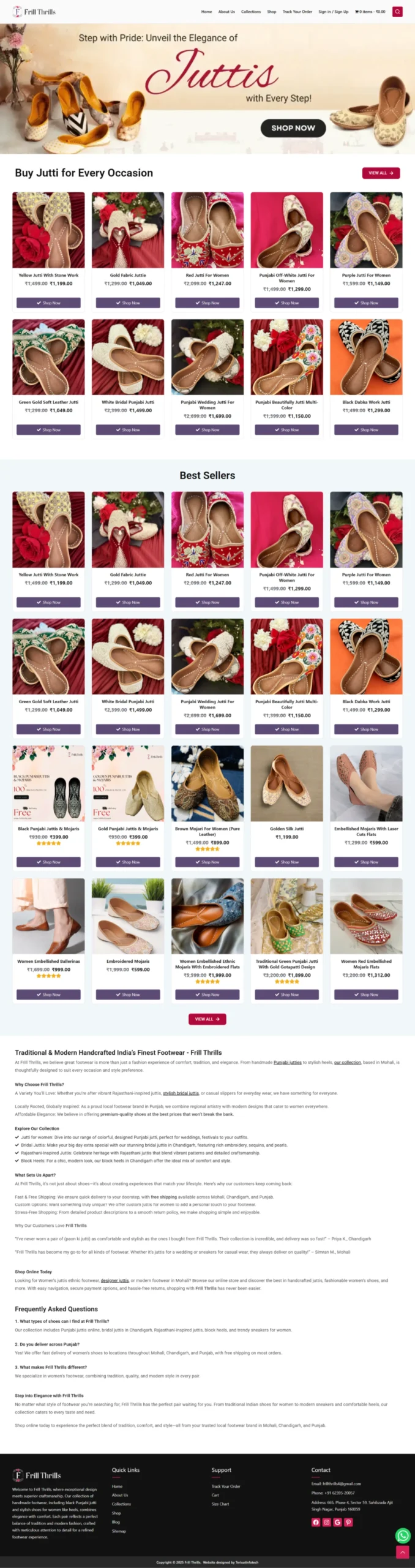Open Gold Silk Jutti product card
This screenshot has height=1568, width=415.
tap(286, 783)
